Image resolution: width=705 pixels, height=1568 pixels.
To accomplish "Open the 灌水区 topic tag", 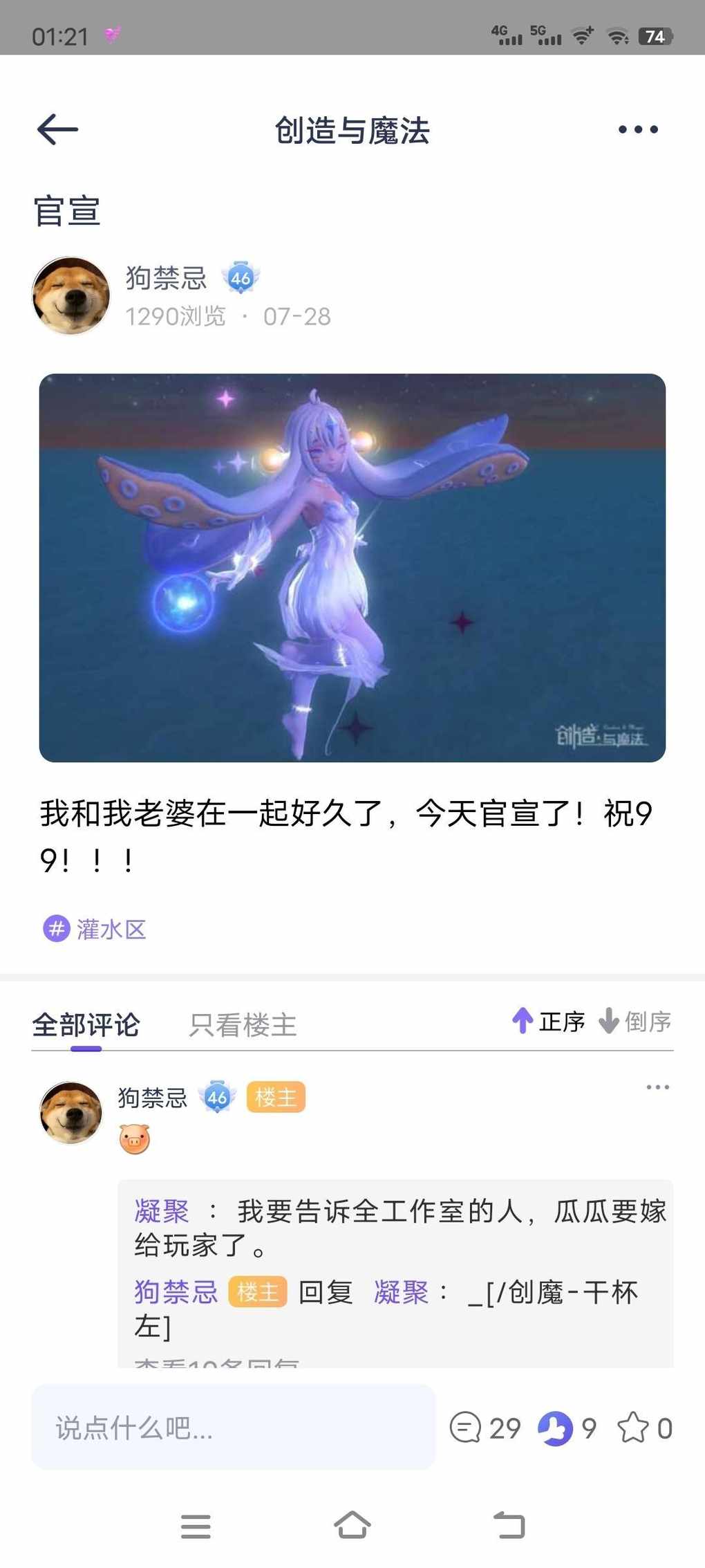I will (95, 929).
